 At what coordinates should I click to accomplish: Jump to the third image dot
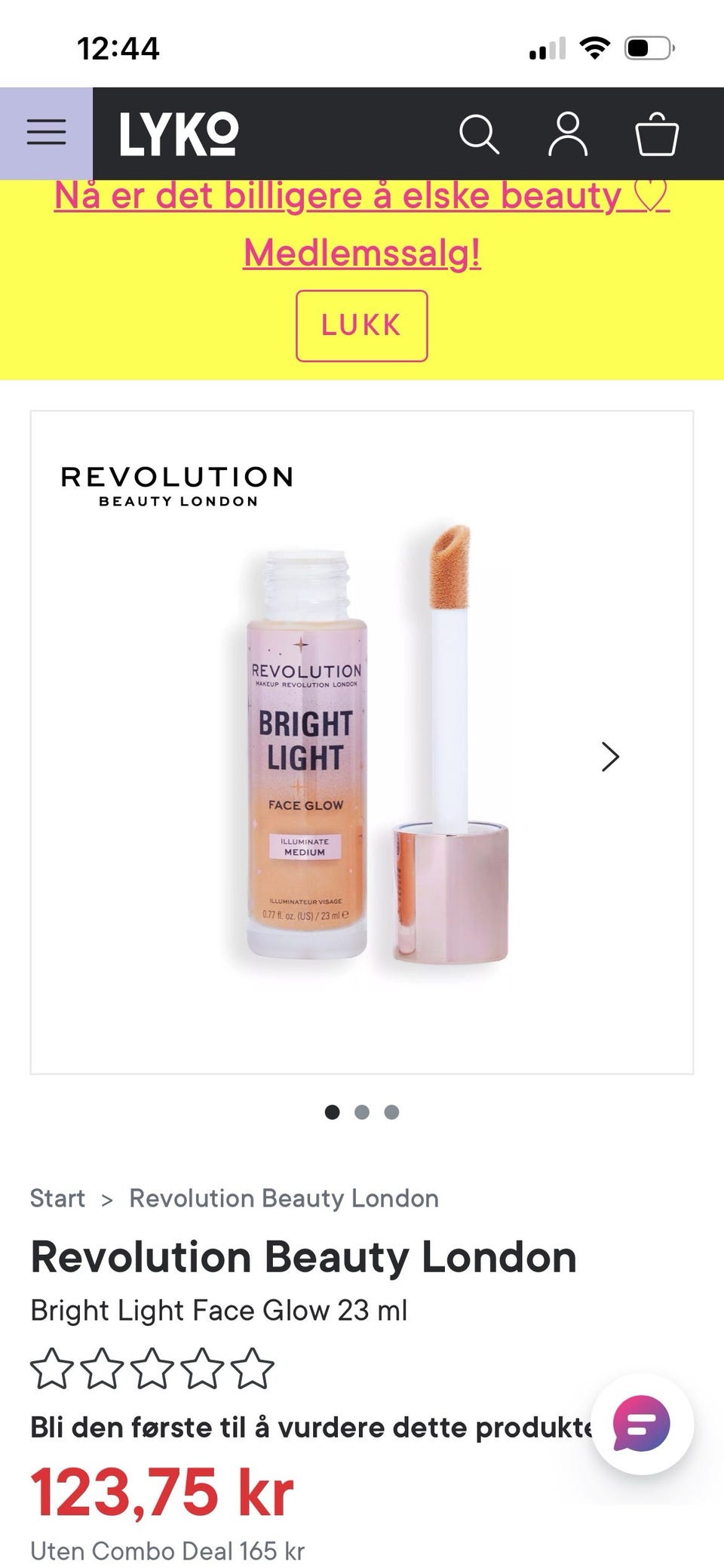point(391,1112)
